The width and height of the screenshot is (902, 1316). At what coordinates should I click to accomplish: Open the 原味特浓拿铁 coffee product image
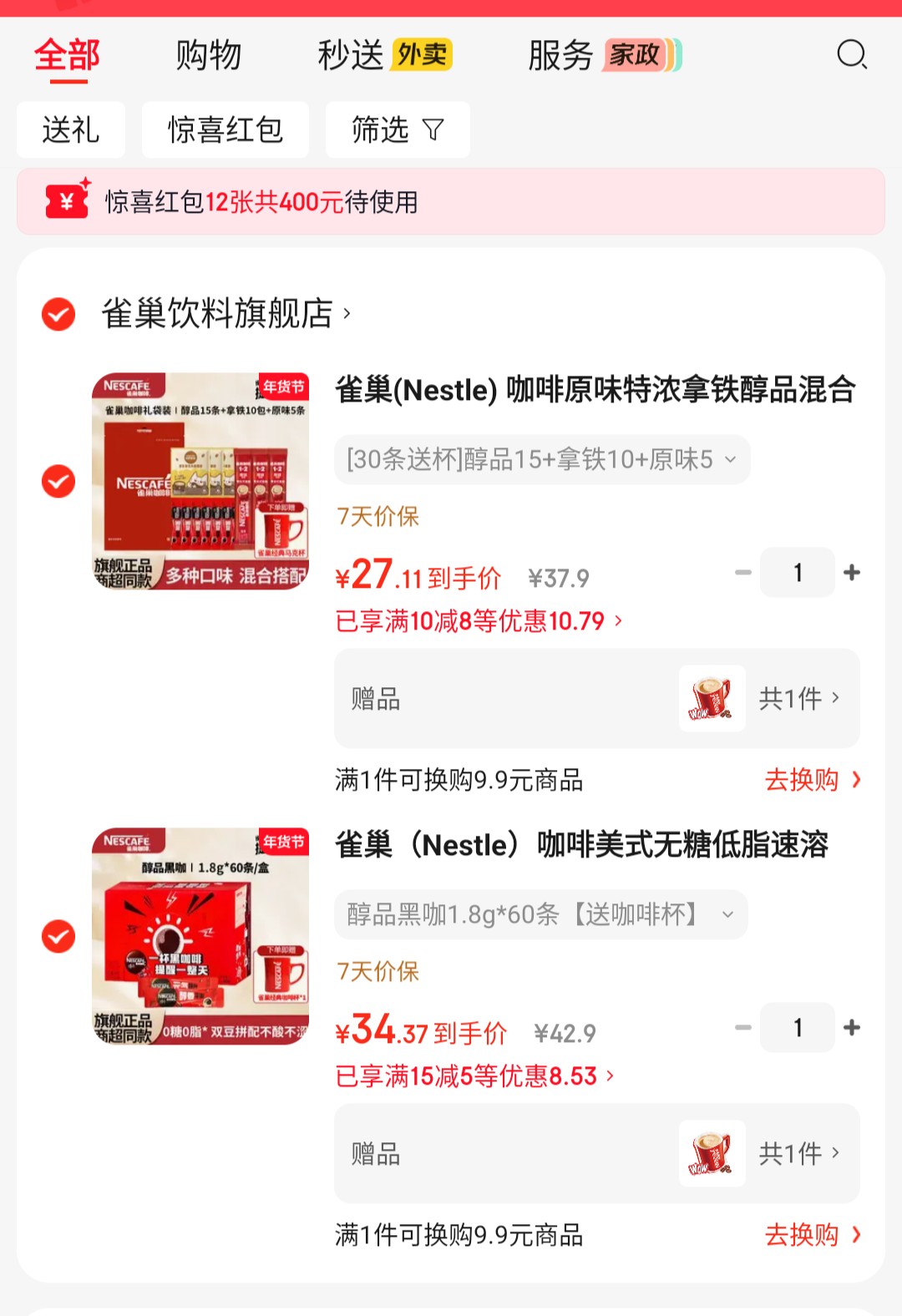(200, 481)
